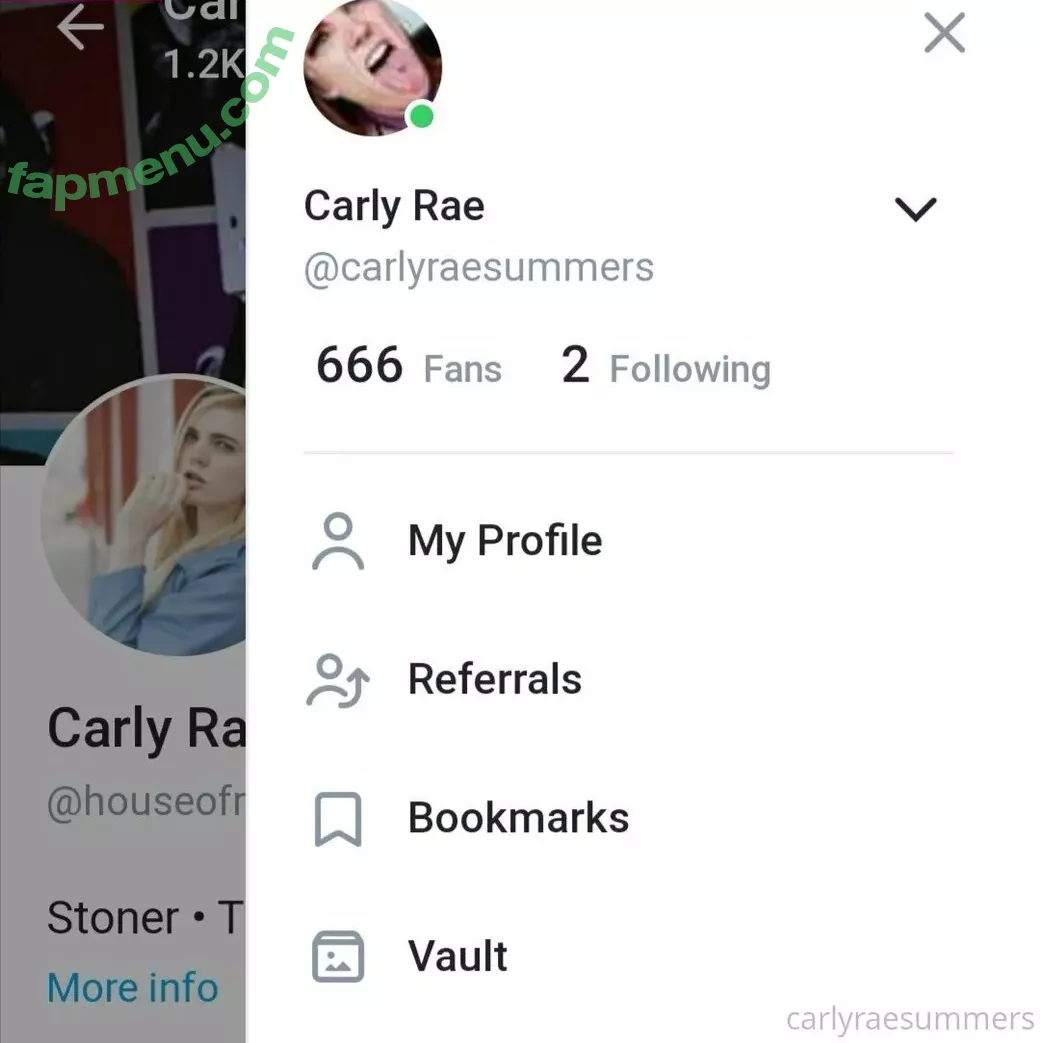The image size is (1040, 1043).
Task: Open the Vault
Action: pyautogui.click(x=457, y=957)
